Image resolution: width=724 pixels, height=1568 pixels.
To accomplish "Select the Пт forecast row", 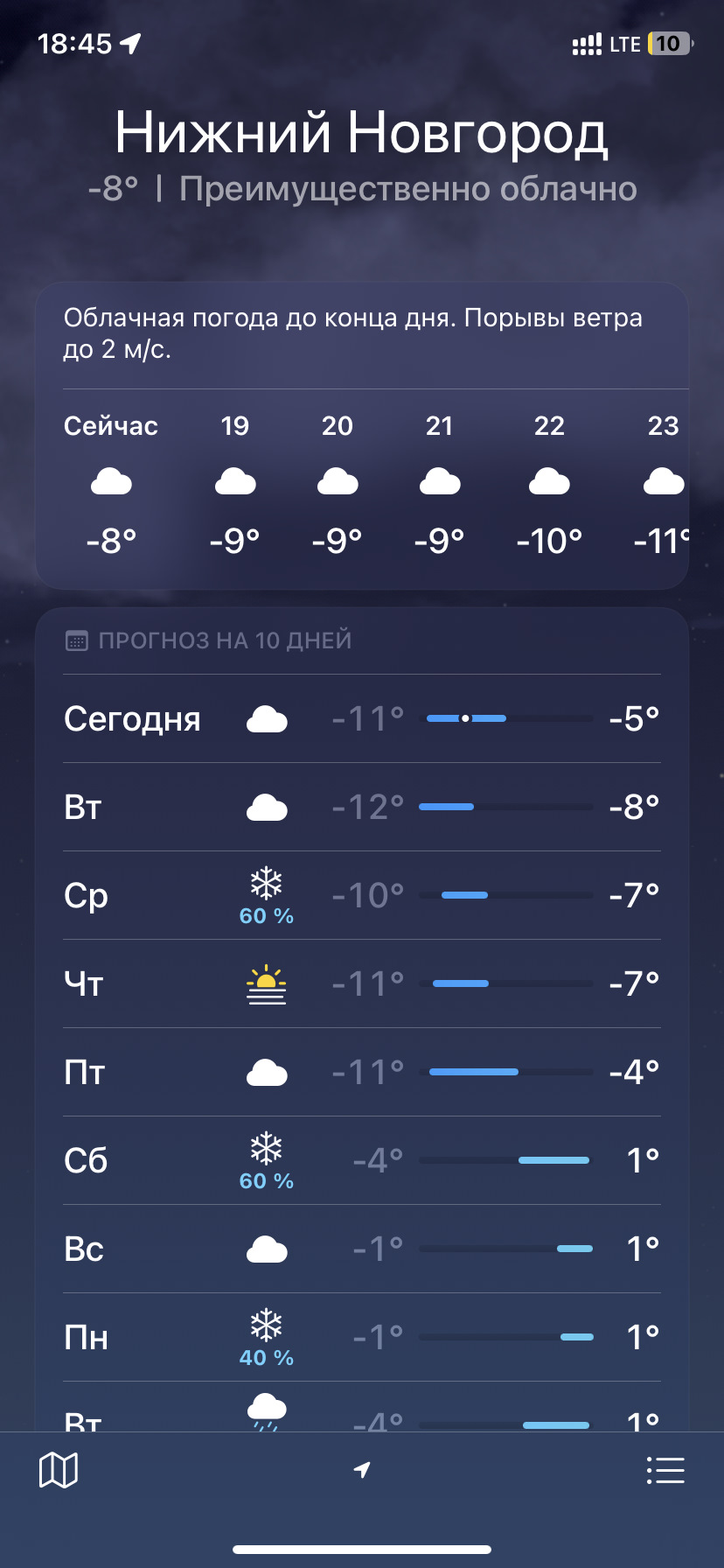I will [x=362, y=1073].
